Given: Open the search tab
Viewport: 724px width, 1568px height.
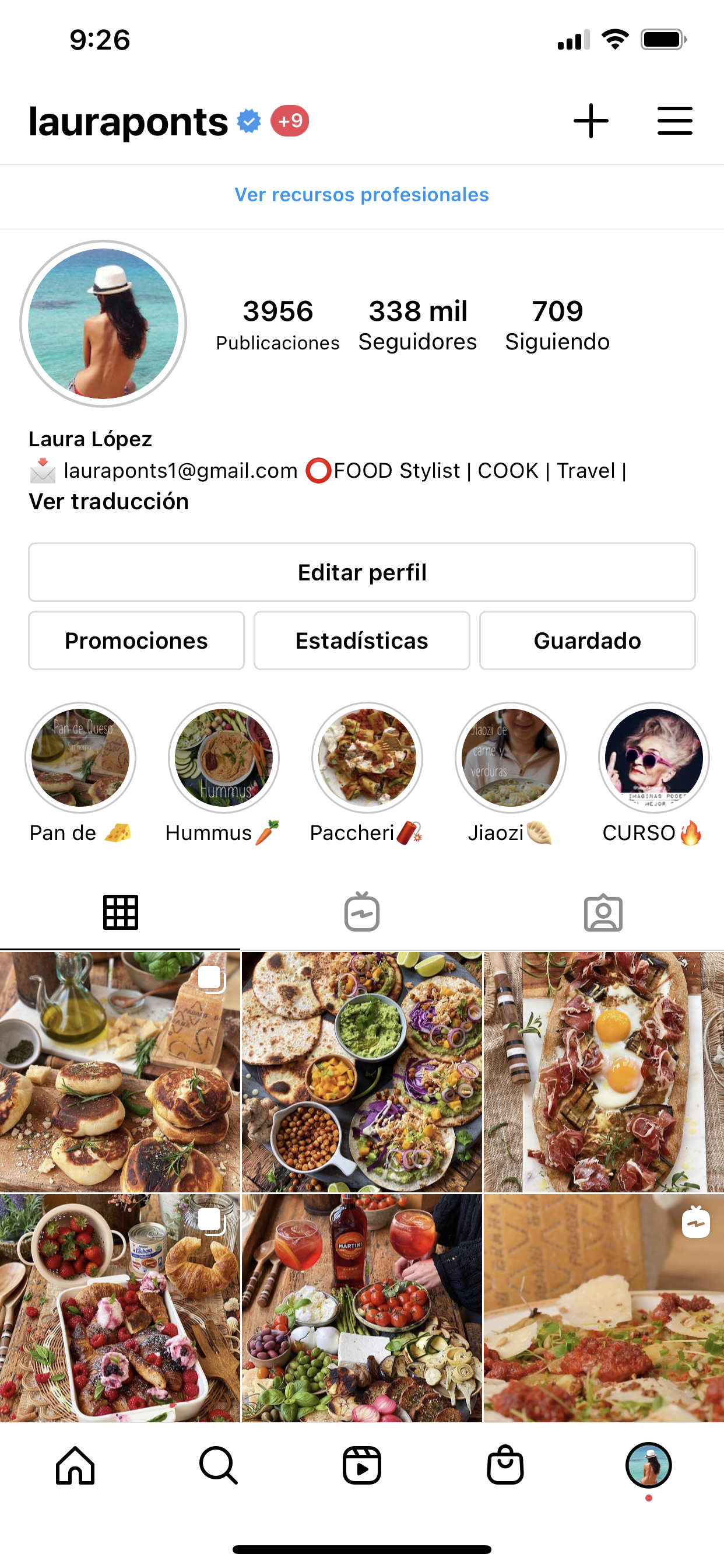Looking at the screenshot, I should click(x=219, y=1465).
